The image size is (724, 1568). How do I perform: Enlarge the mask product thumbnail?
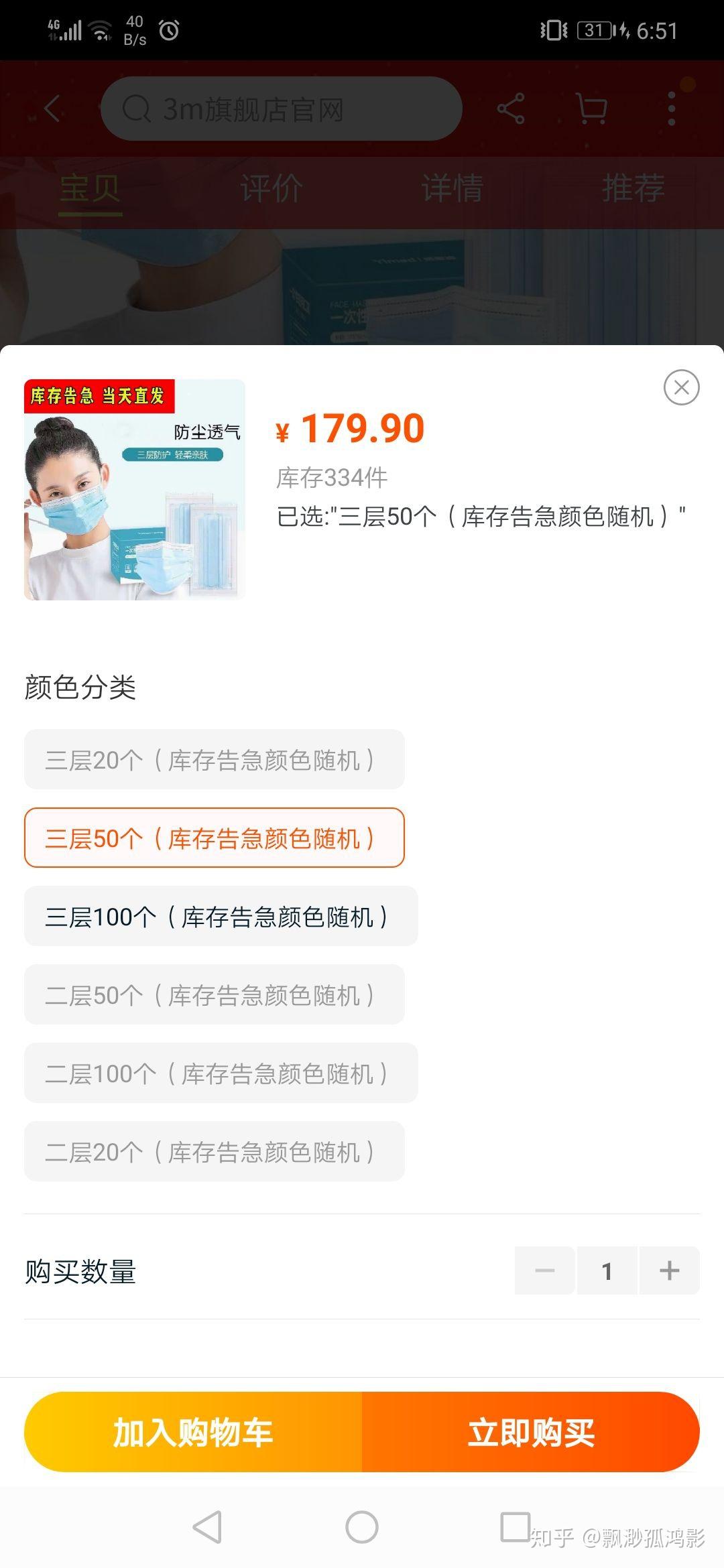coord(135,489)
